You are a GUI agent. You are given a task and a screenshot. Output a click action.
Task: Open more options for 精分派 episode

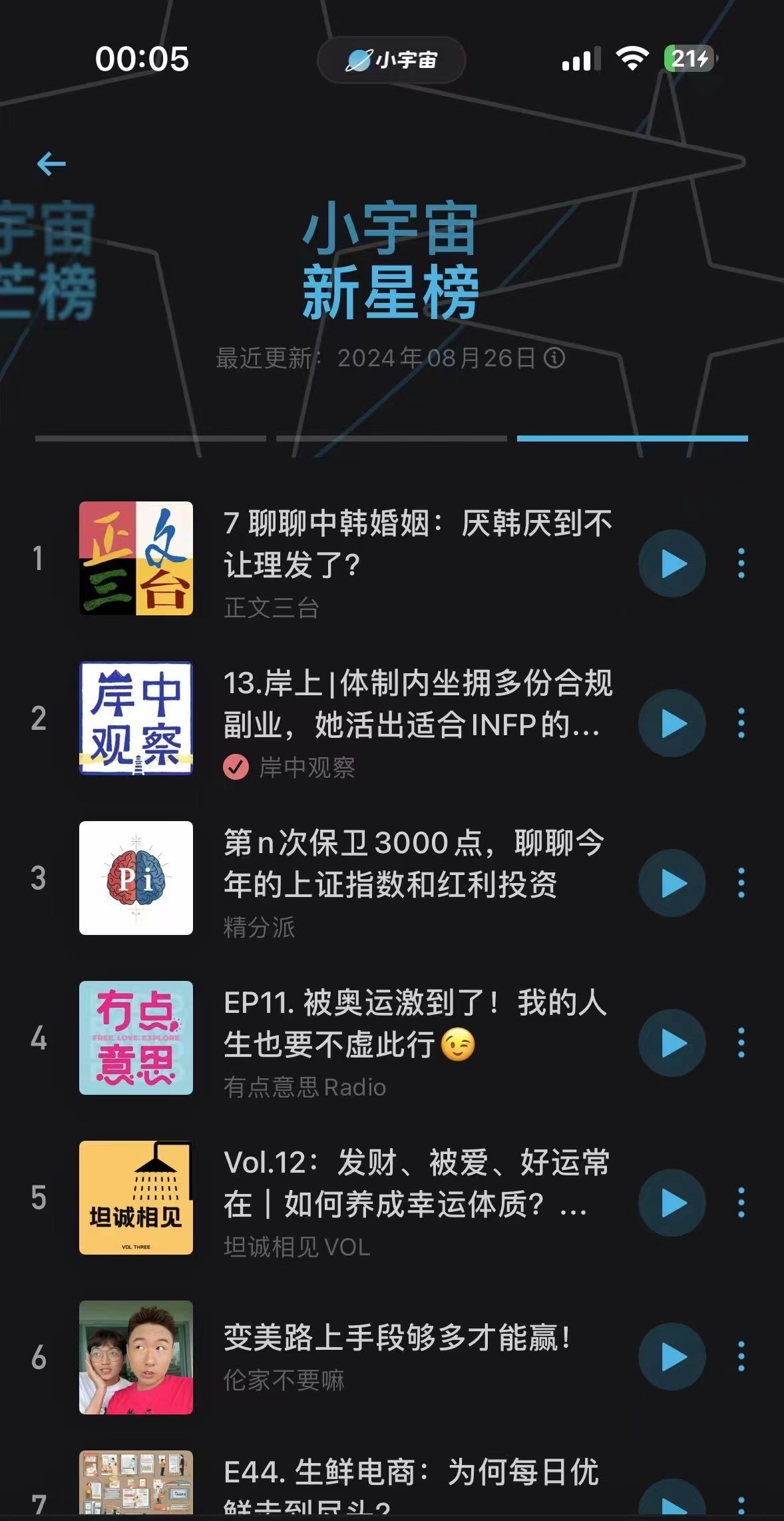pyautogui.click(x=741, y=884)
